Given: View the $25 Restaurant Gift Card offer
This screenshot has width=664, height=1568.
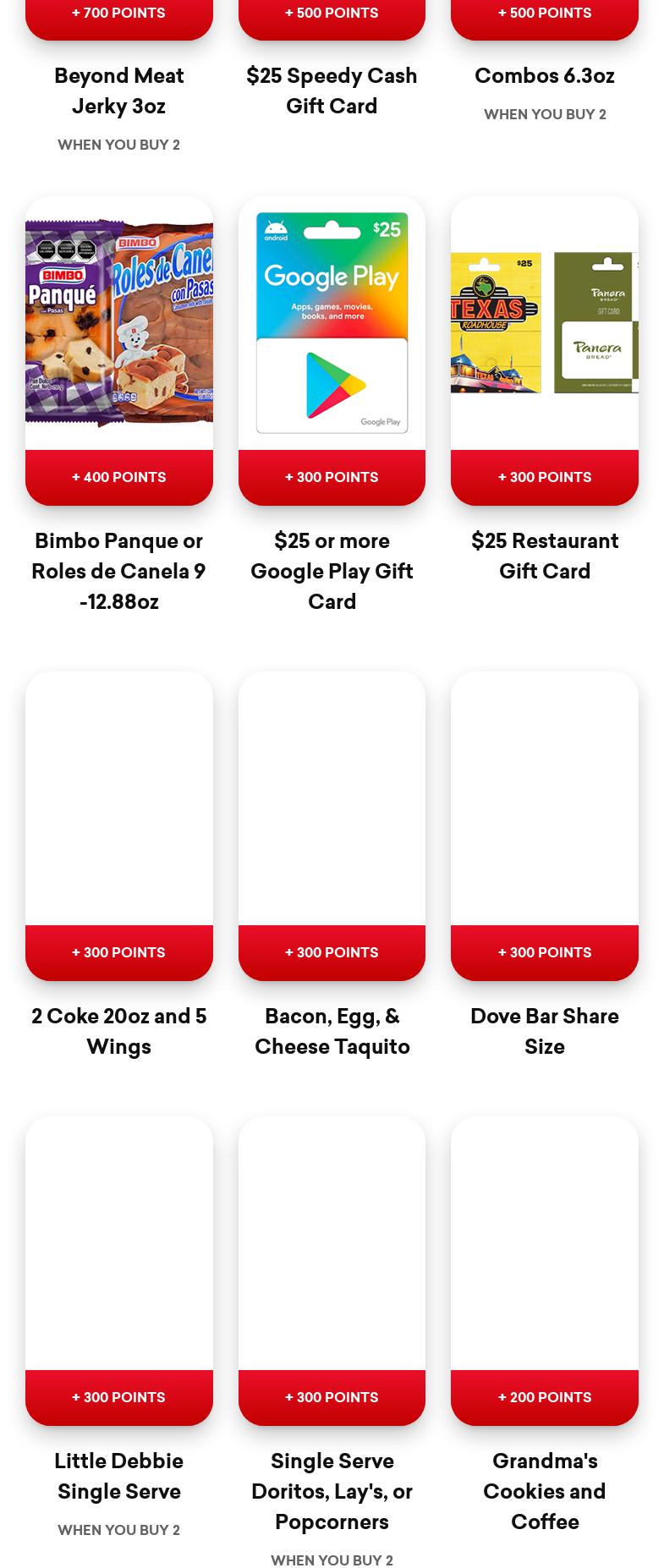Looking at the screenshot, I should (545, 350).
